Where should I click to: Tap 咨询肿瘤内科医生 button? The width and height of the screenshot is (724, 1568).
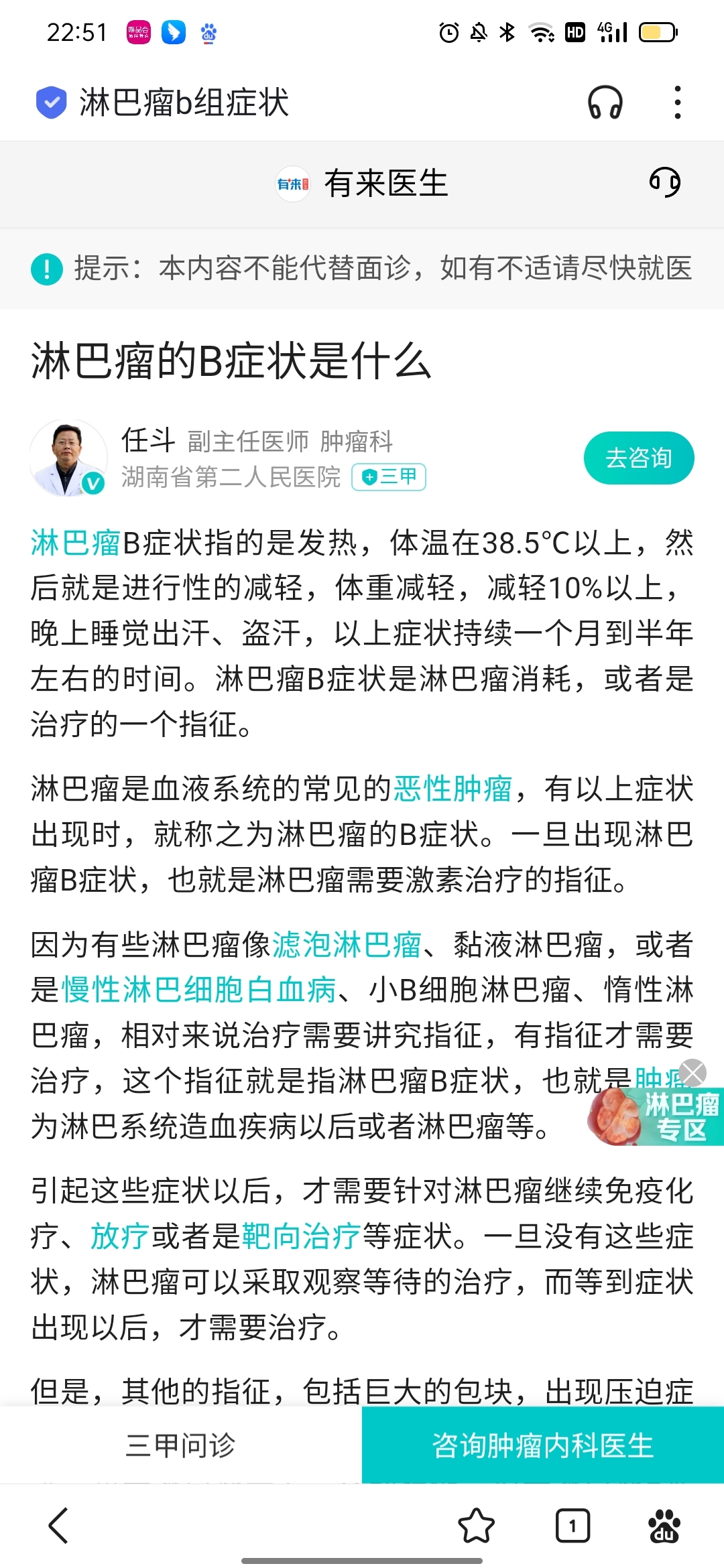[x=543, y=1445]
